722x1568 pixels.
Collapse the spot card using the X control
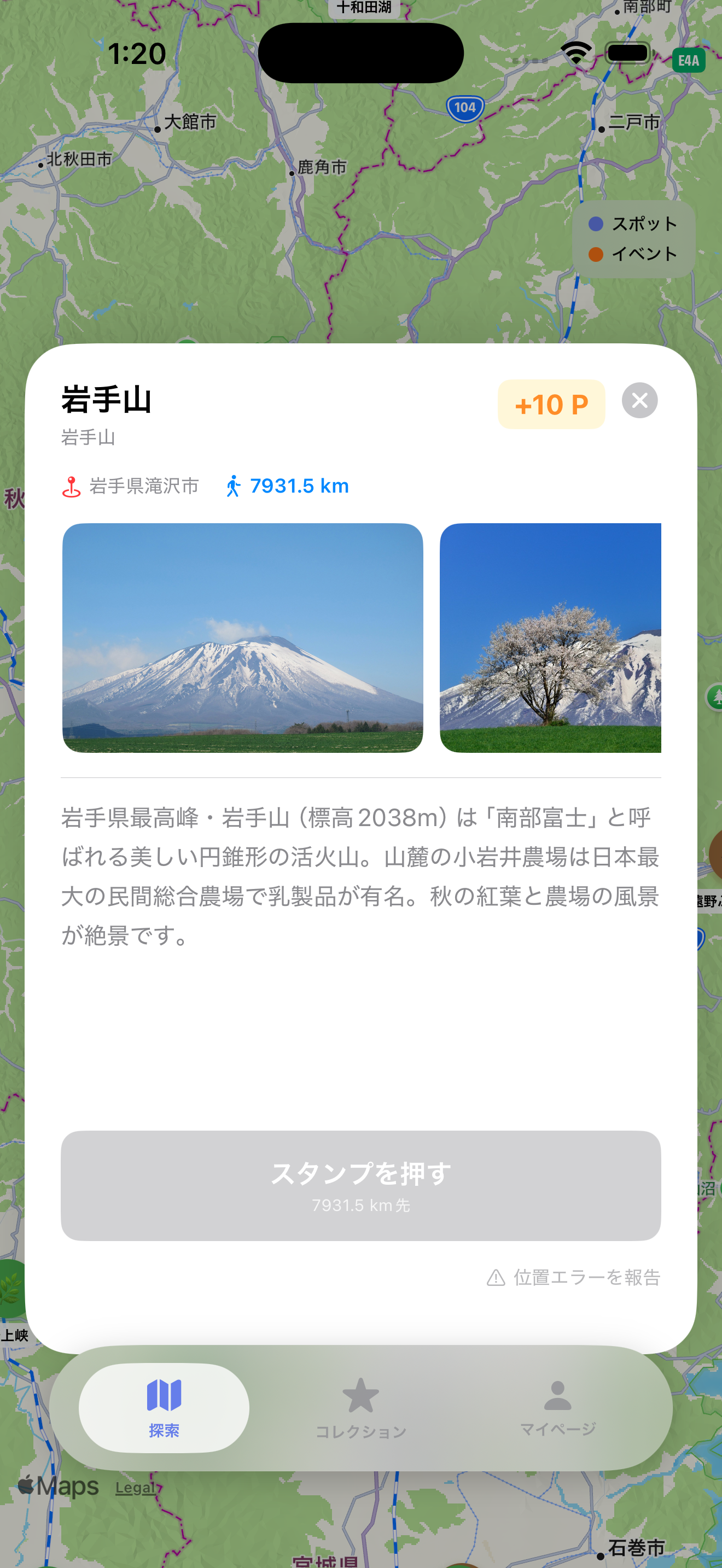[x=641, y=401]
